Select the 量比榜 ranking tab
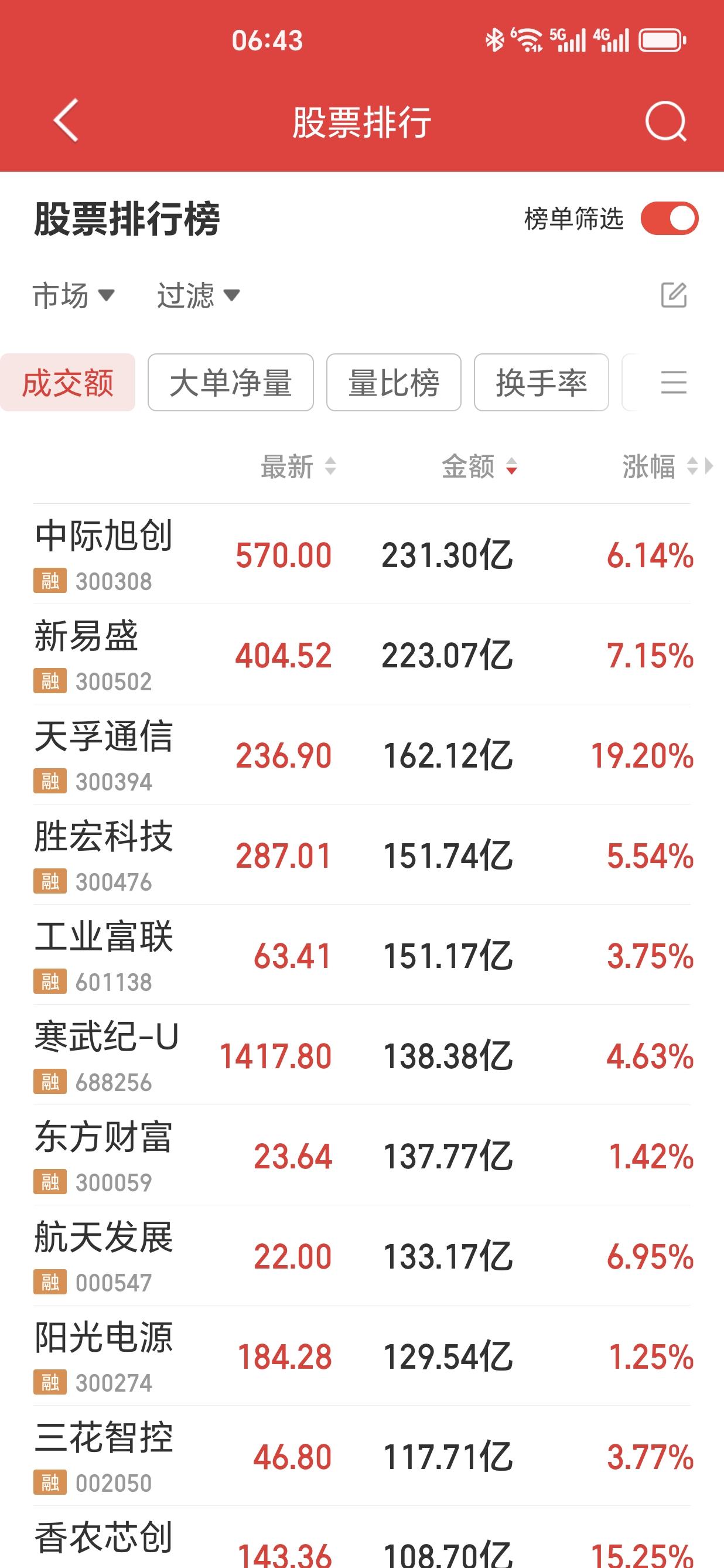This screenshot has height=1568, width=724. [393, 383]
